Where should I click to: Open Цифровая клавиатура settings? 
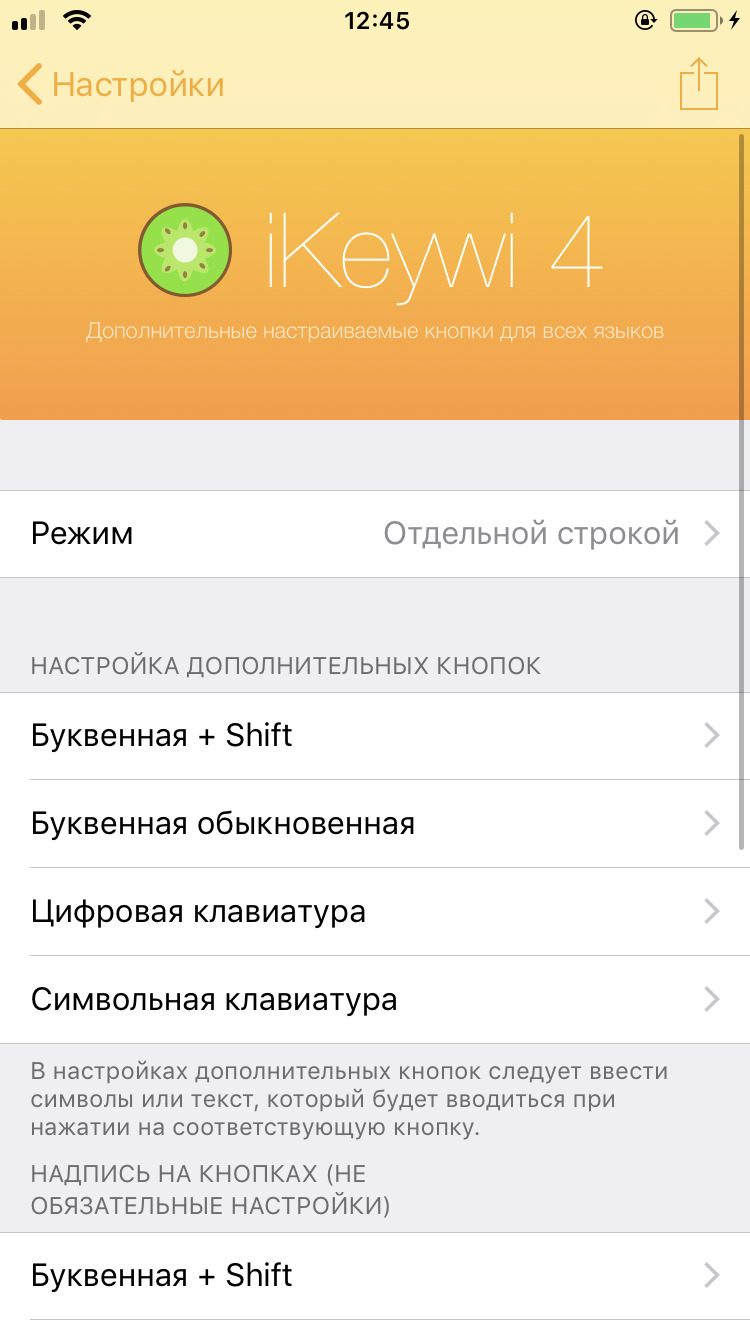(x=375, y=912)
